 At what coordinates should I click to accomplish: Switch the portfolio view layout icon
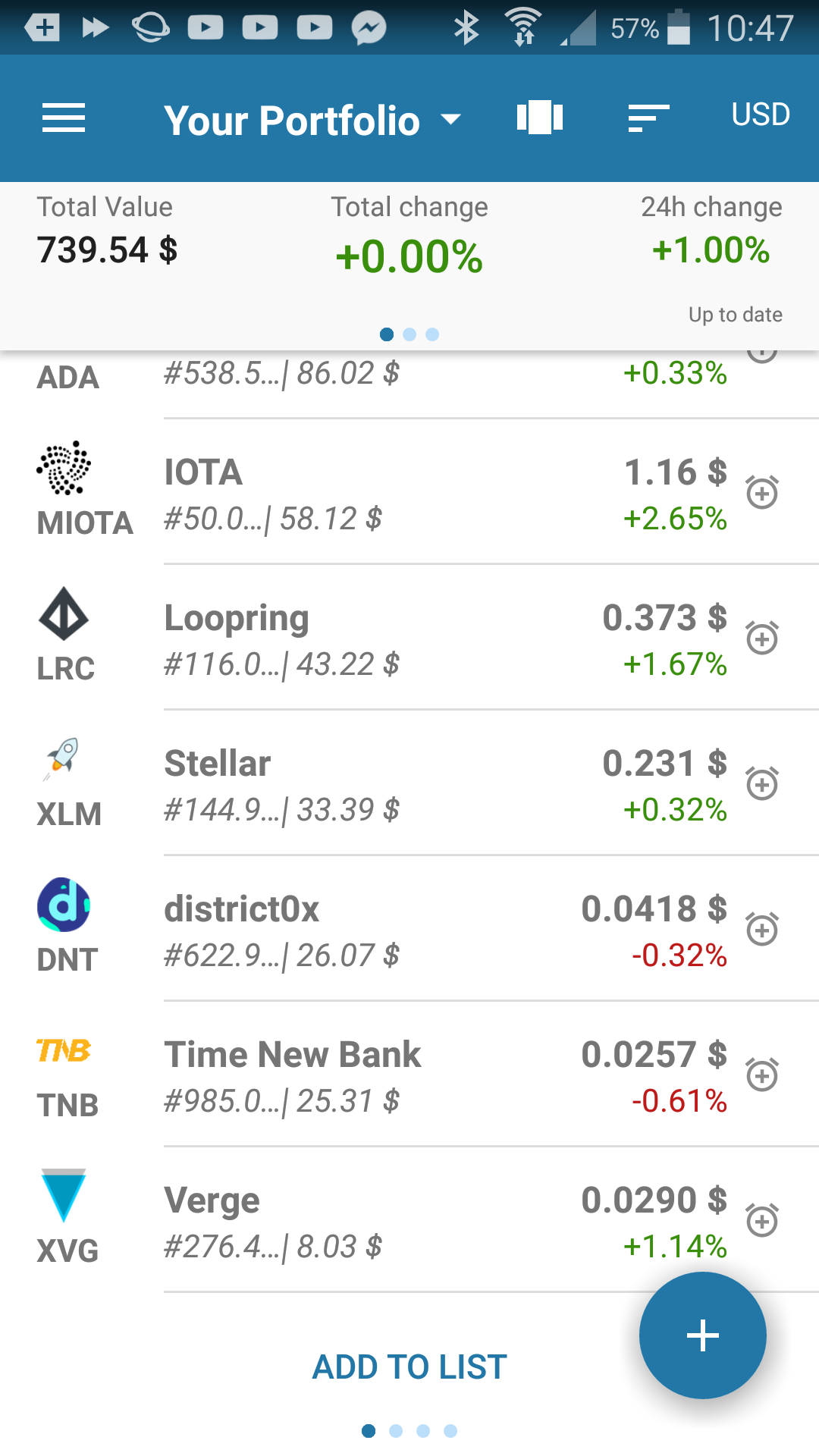click(540, 118)
